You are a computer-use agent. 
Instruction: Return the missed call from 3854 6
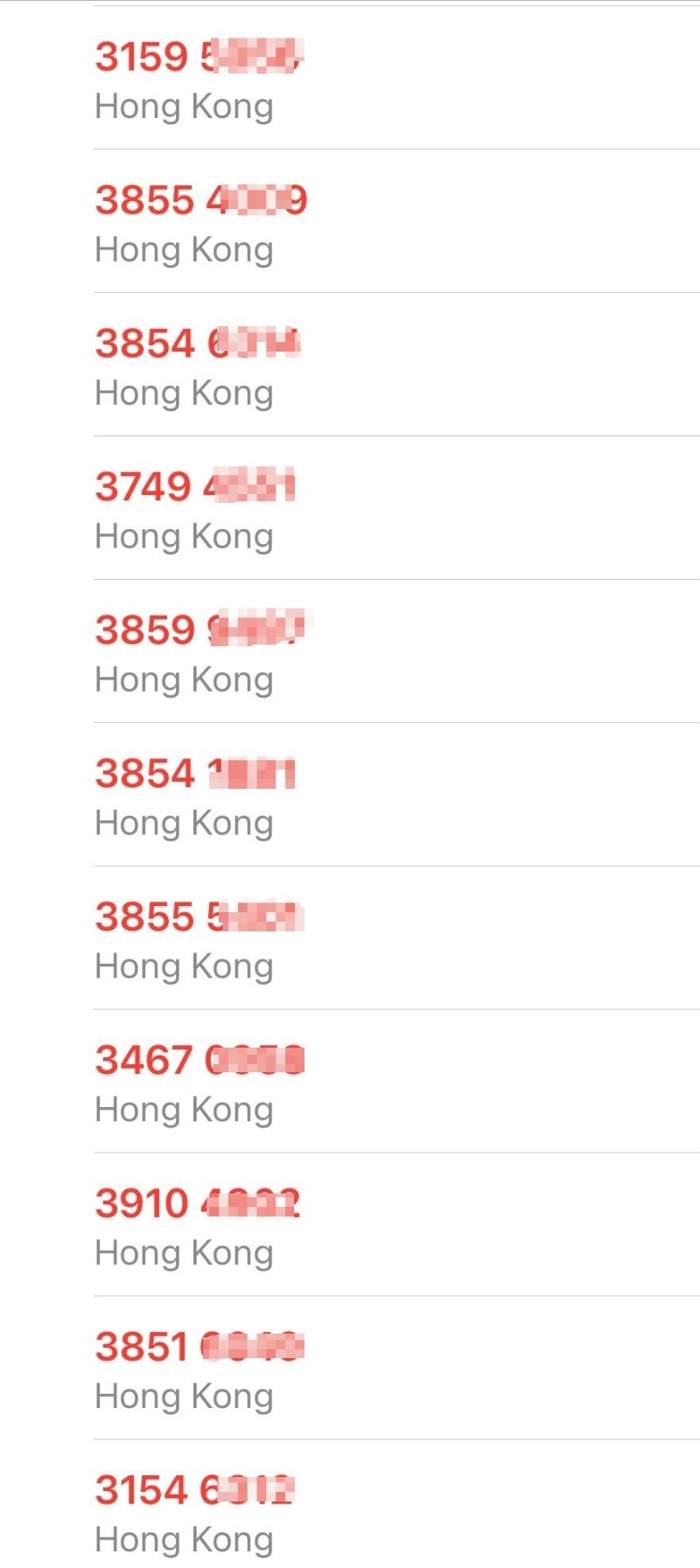click(199, 345)
